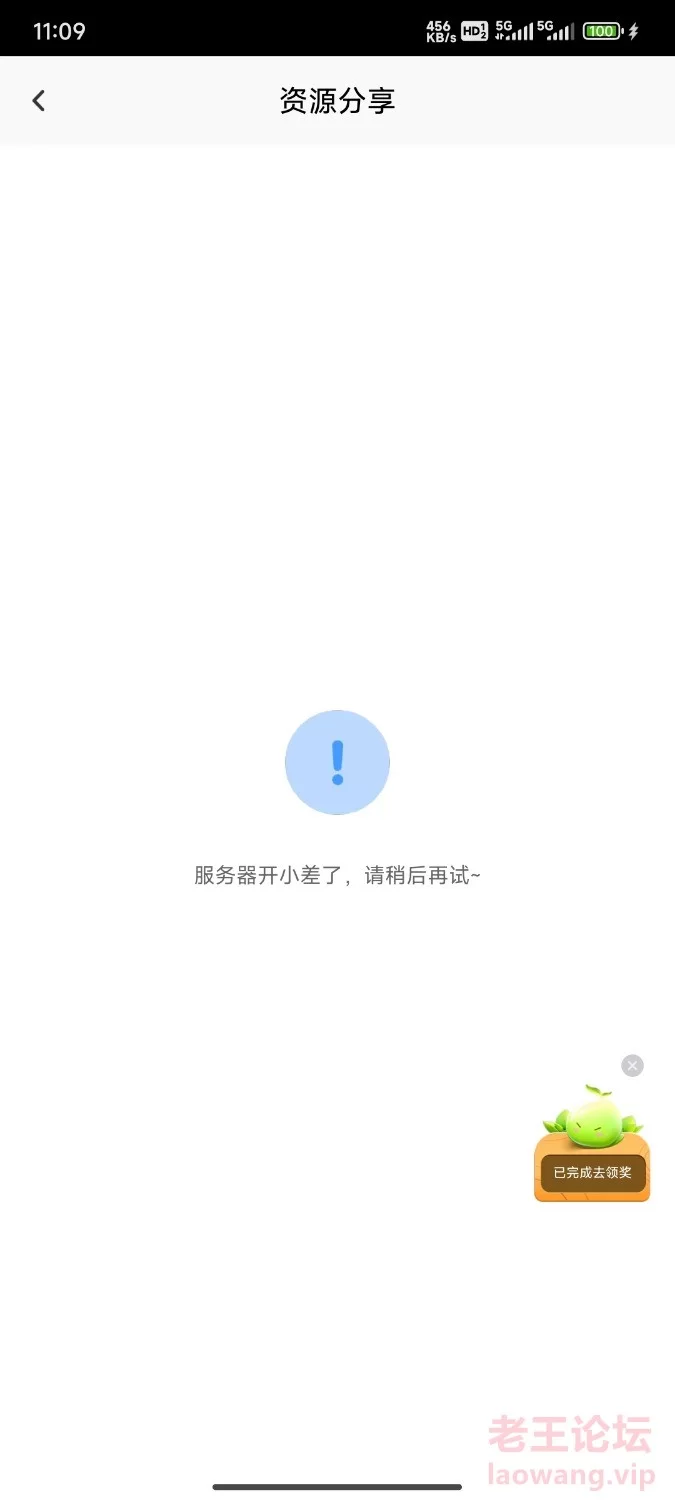Tap the 已完成去领奖 reward widget
This screenshot has width=675, height=1500.
click(x=592, y=1144)
